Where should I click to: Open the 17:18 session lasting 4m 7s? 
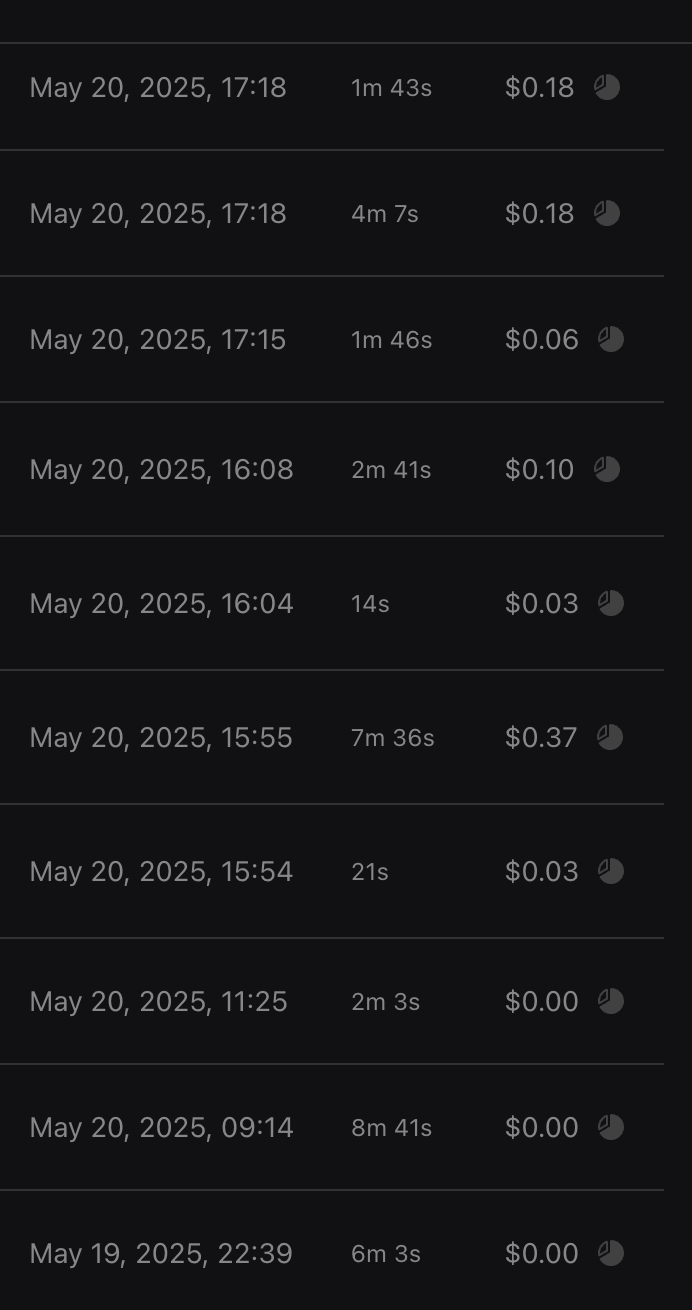158,214
